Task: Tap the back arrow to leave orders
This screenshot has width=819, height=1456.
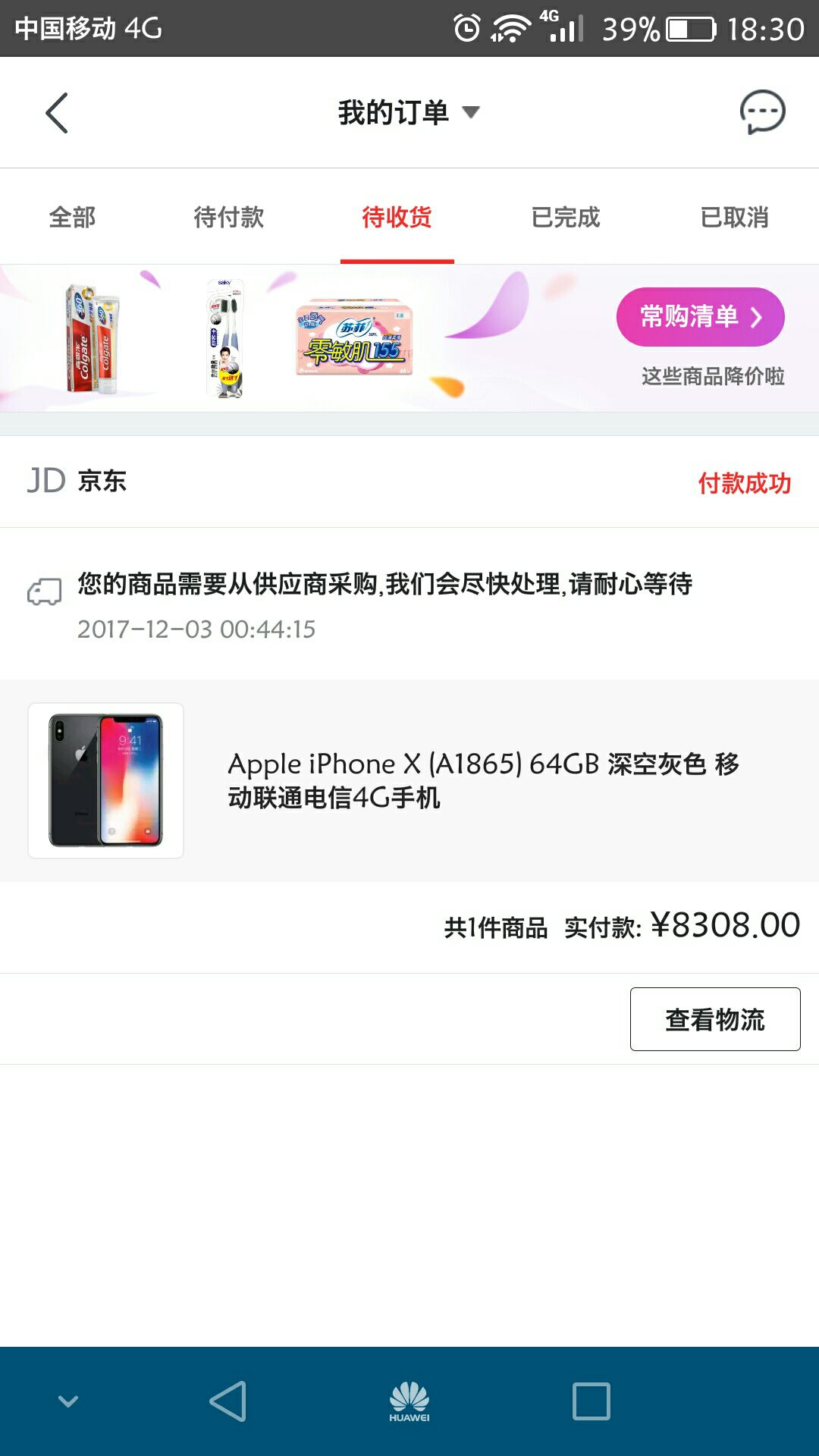Action: (x=57, y=111)
